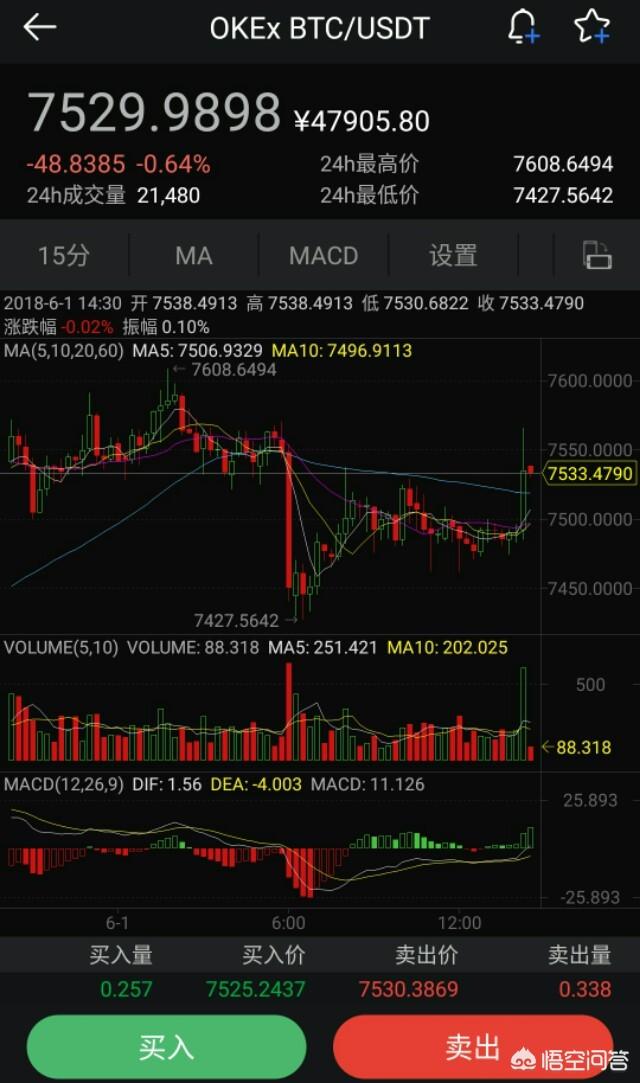Open the 15分 time interval selector

coord(63,255)
